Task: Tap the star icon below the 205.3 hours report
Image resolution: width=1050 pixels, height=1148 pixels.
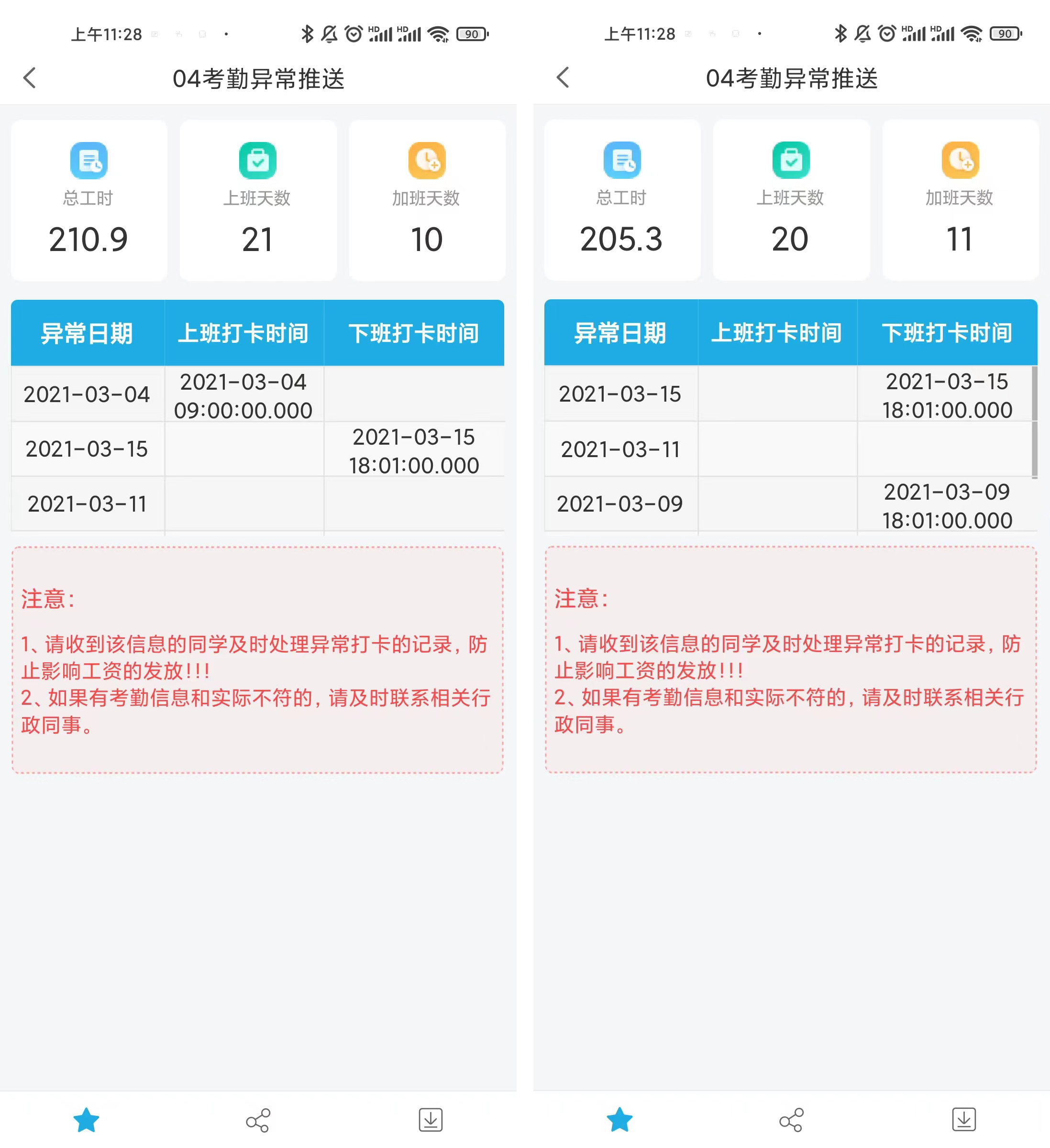Action: tap(620, 1119)
